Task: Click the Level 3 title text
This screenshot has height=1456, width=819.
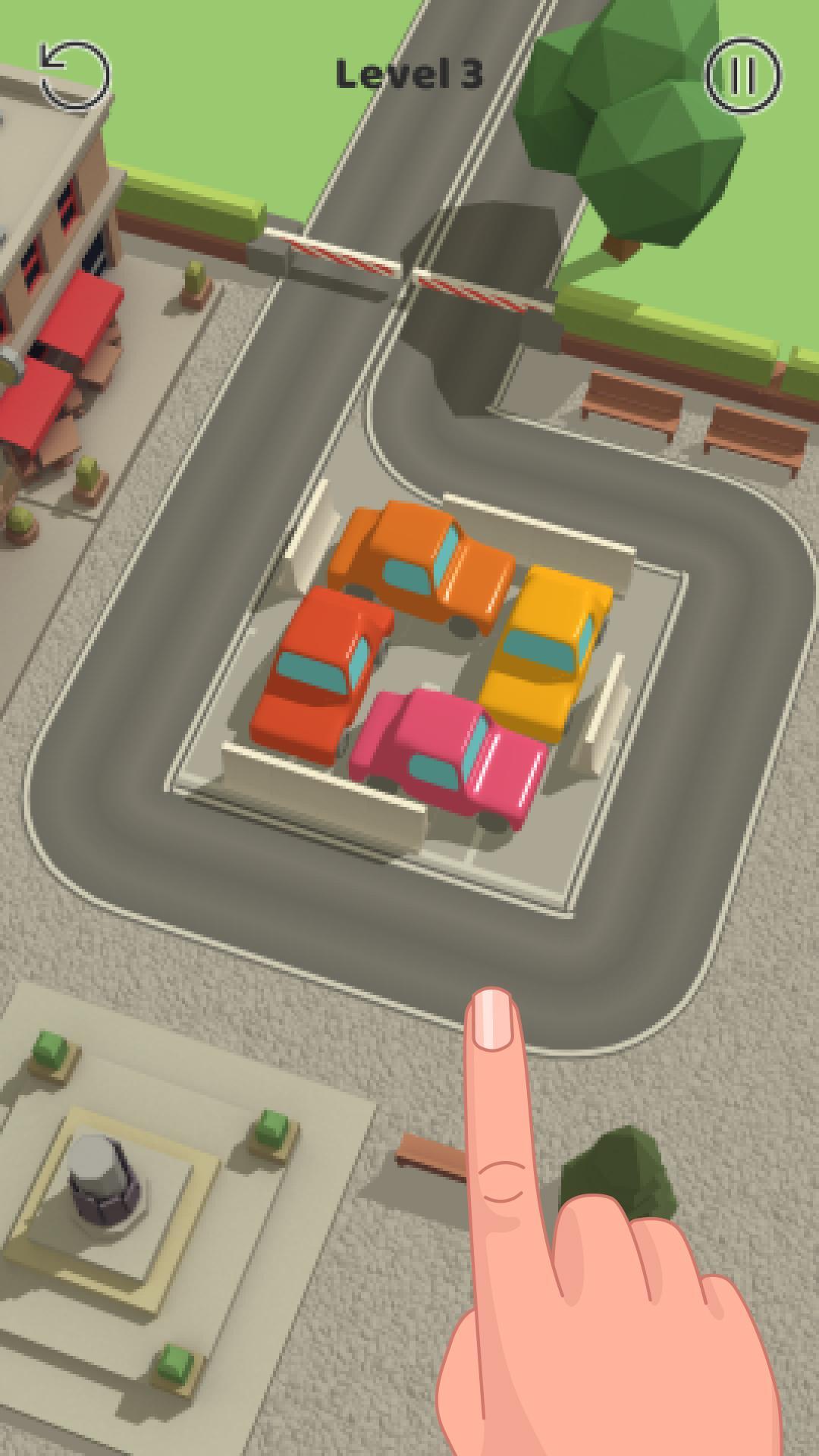Action: tap(409, 72)
